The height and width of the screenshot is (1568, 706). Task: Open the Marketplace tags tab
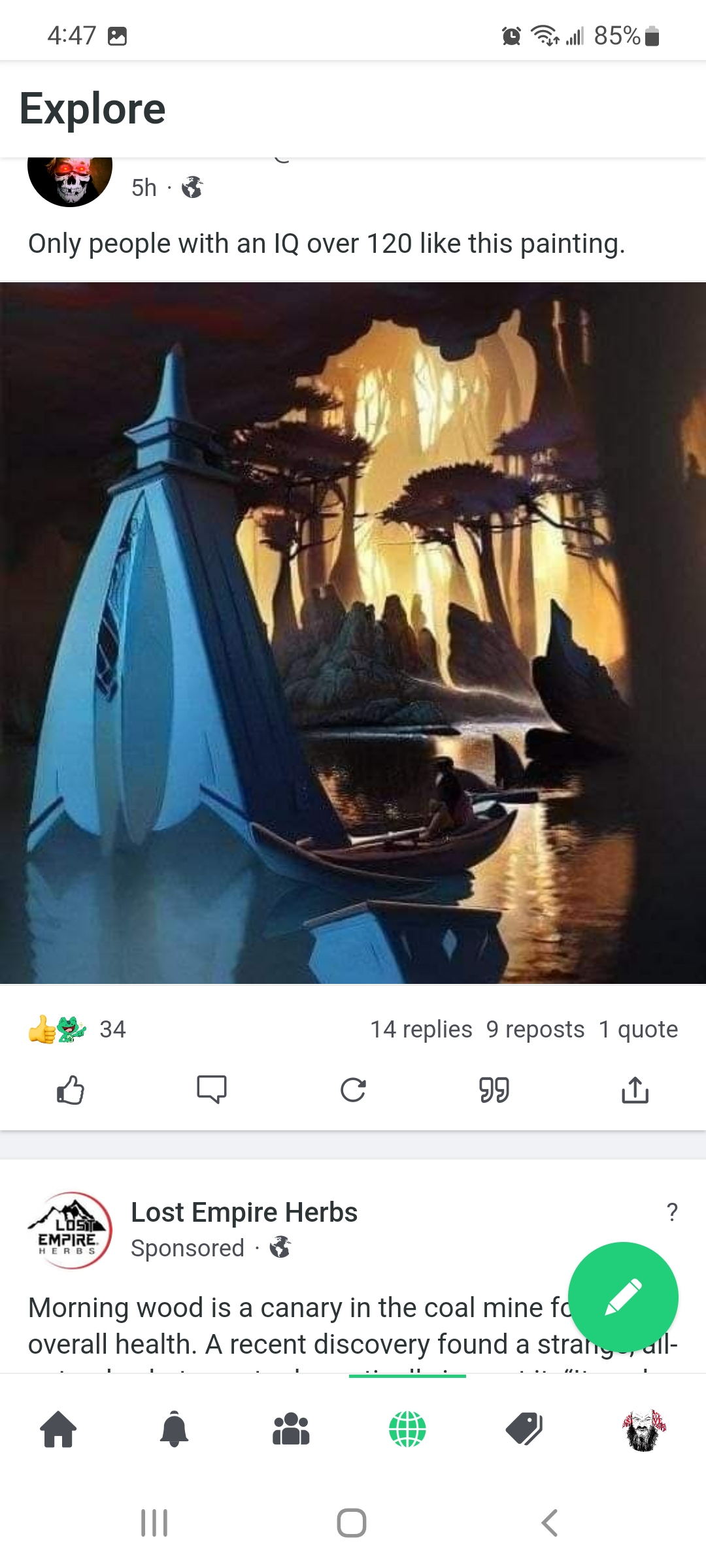click(x=524, y=1429)
